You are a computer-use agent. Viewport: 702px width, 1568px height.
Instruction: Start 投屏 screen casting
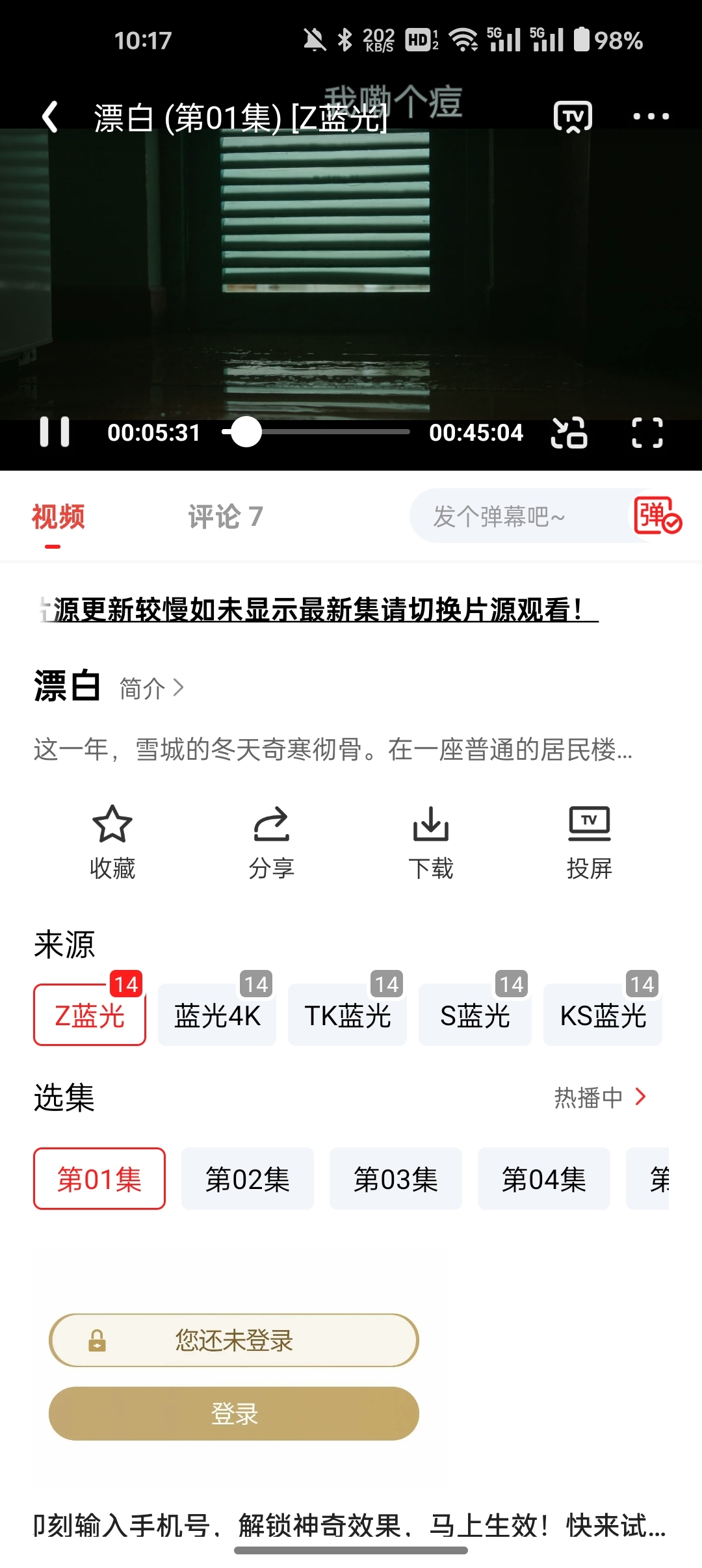(589, 842)
